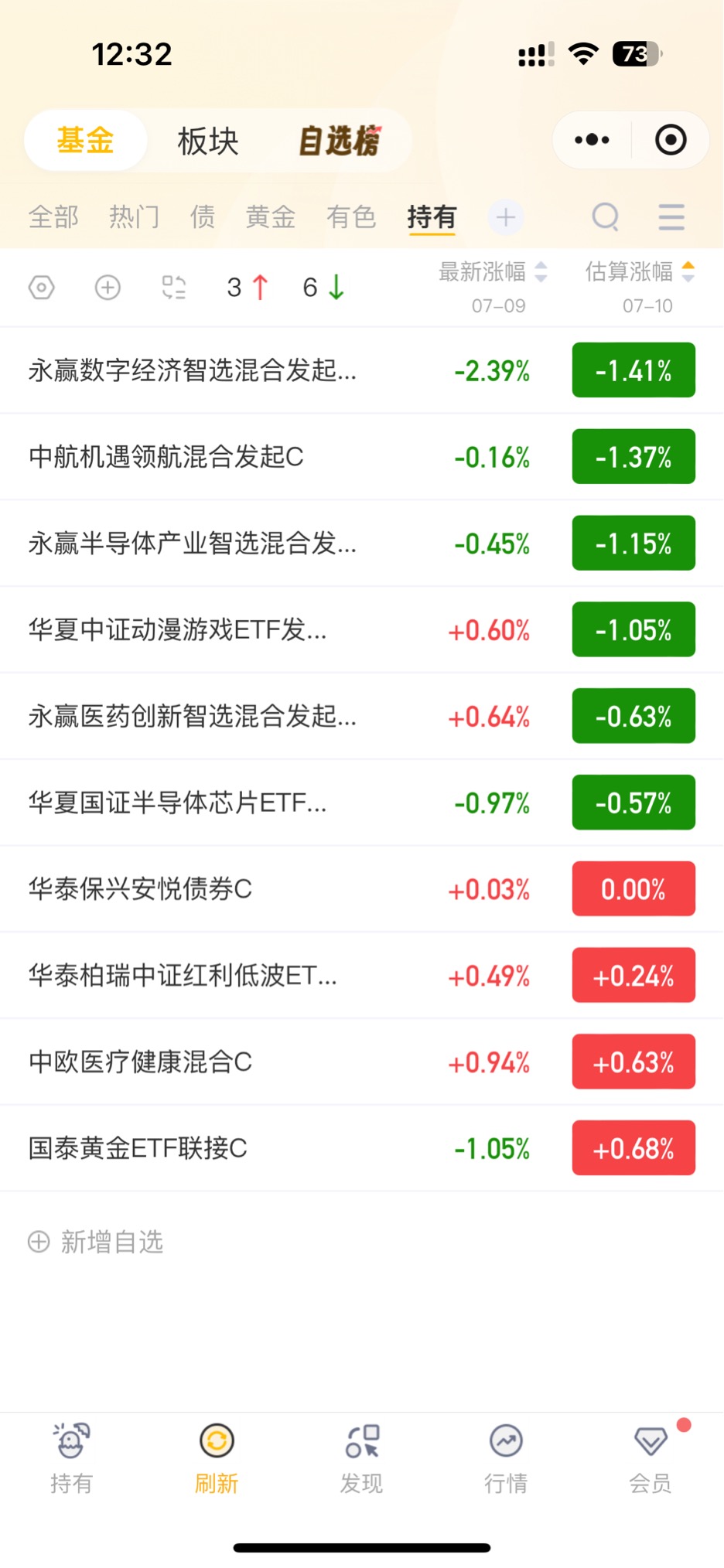
Task: Open 中航机遇领航混合发起C fund
Action: click(362, 457)
